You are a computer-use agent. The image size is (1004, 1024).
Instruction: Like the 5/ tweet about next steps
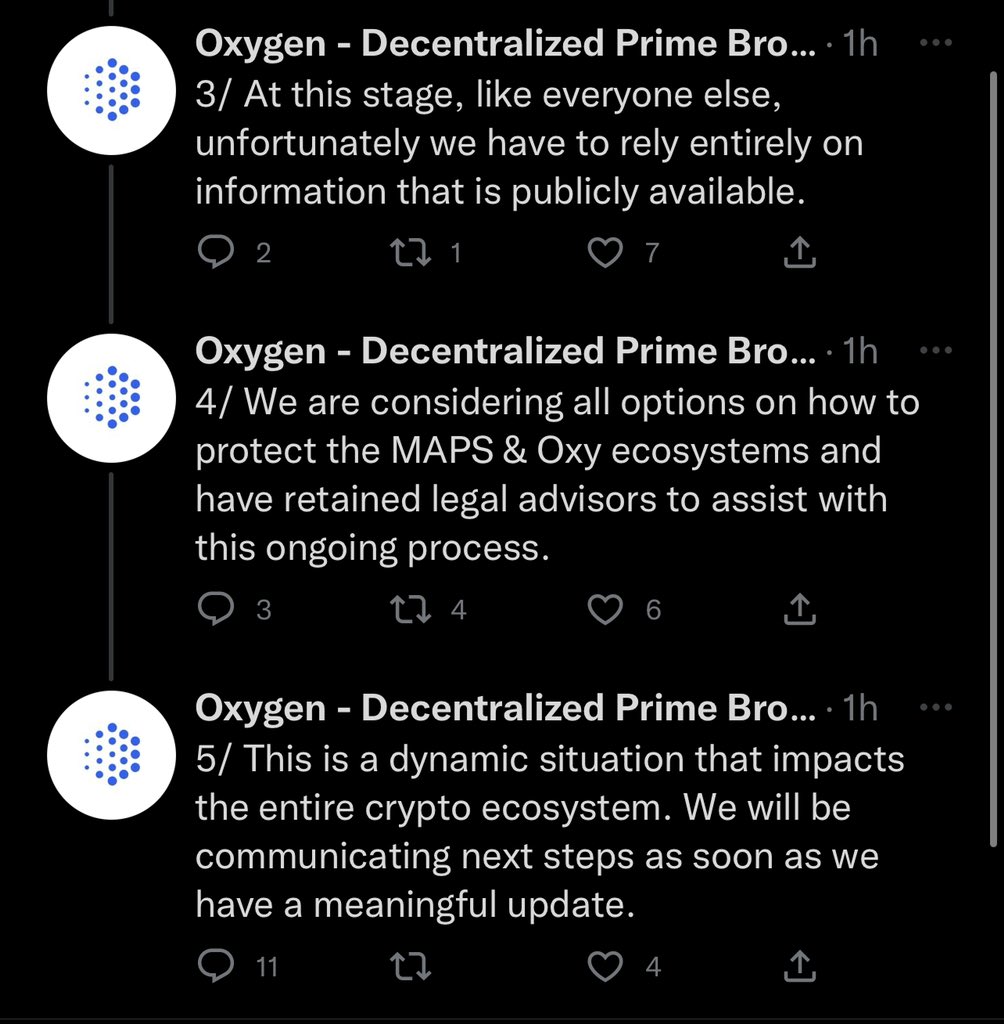(604, 965)
